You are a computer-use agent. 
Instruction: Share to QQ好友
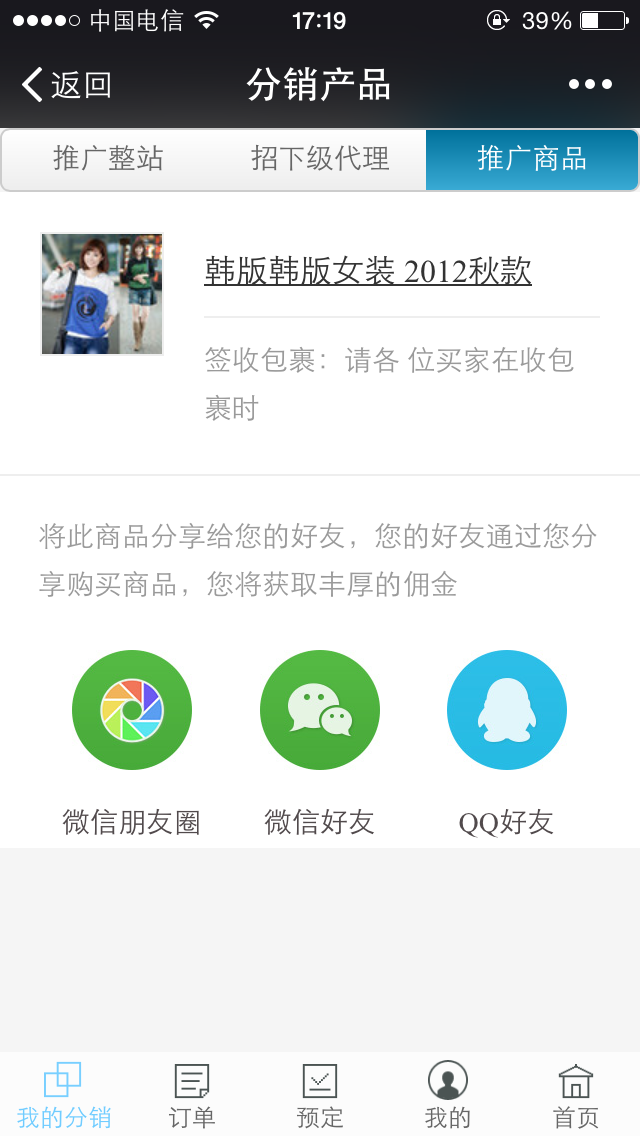pos(507,710)
